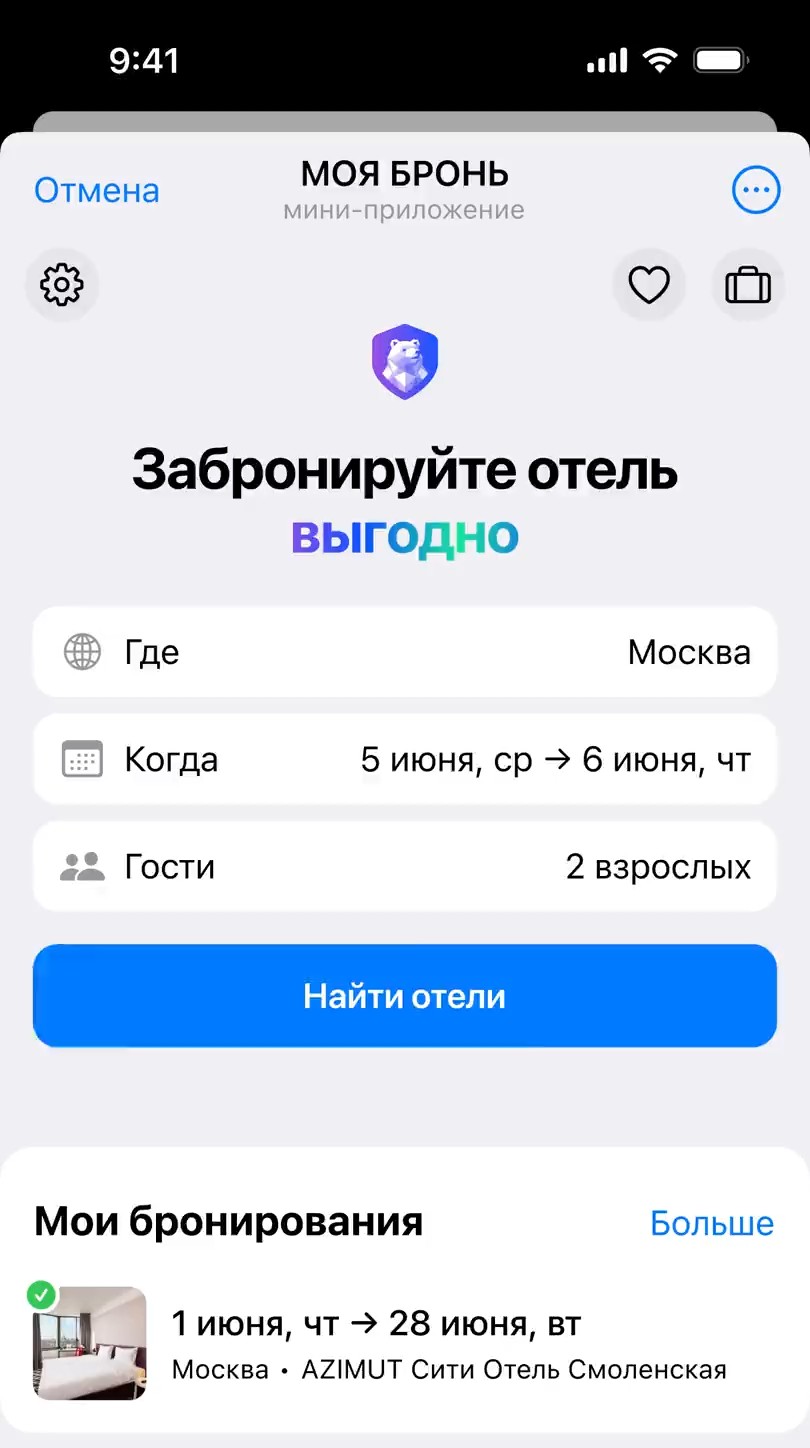Change destination in the Где row
Screen dimensions: 810x1448
click(405, 652)
